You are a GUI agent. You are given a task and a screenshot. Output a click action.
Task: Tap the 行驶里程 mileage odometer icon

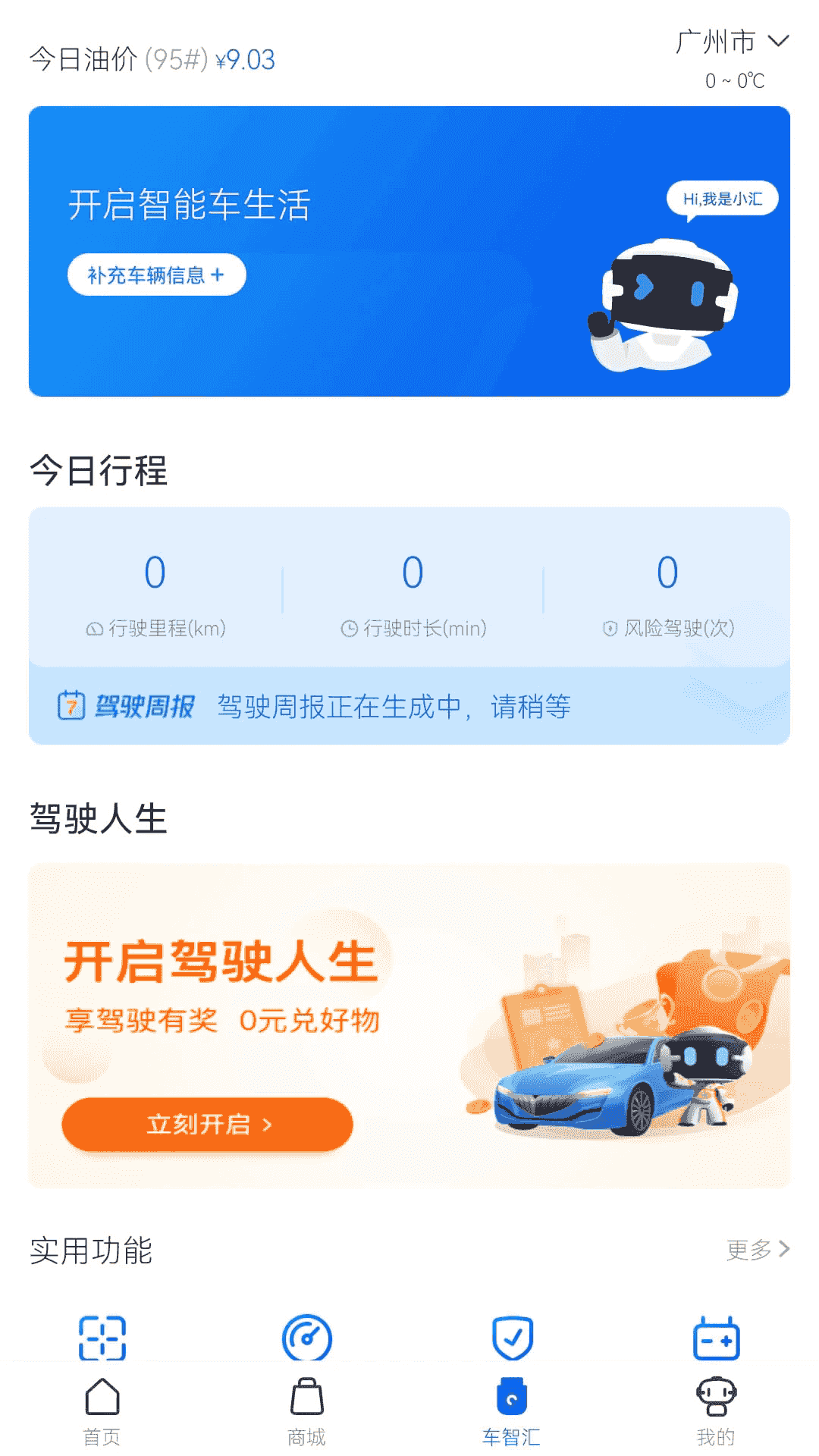click(96, 628)
